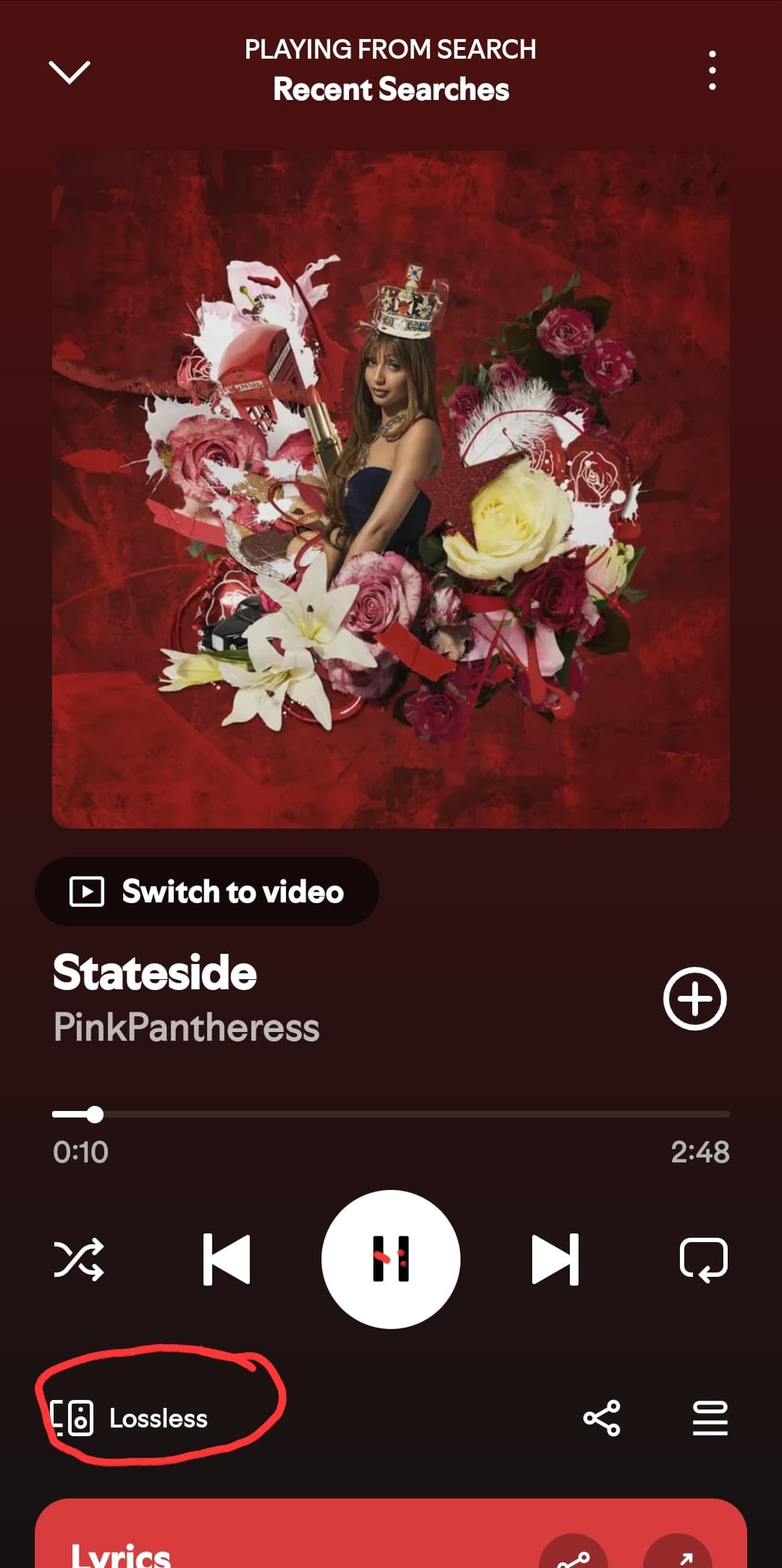Share the song Stateside

tap(602, 1417)
